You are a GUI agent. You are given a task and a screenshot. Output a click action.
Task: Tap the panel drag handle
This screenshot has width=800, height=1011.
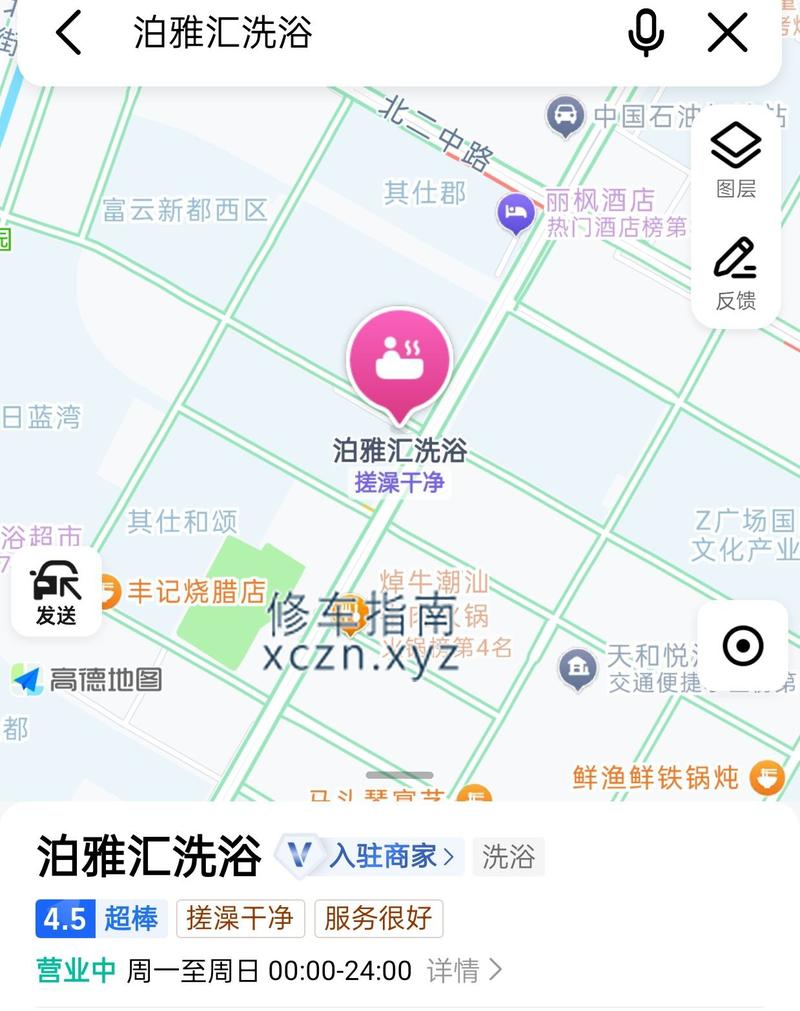coord(400,775)
